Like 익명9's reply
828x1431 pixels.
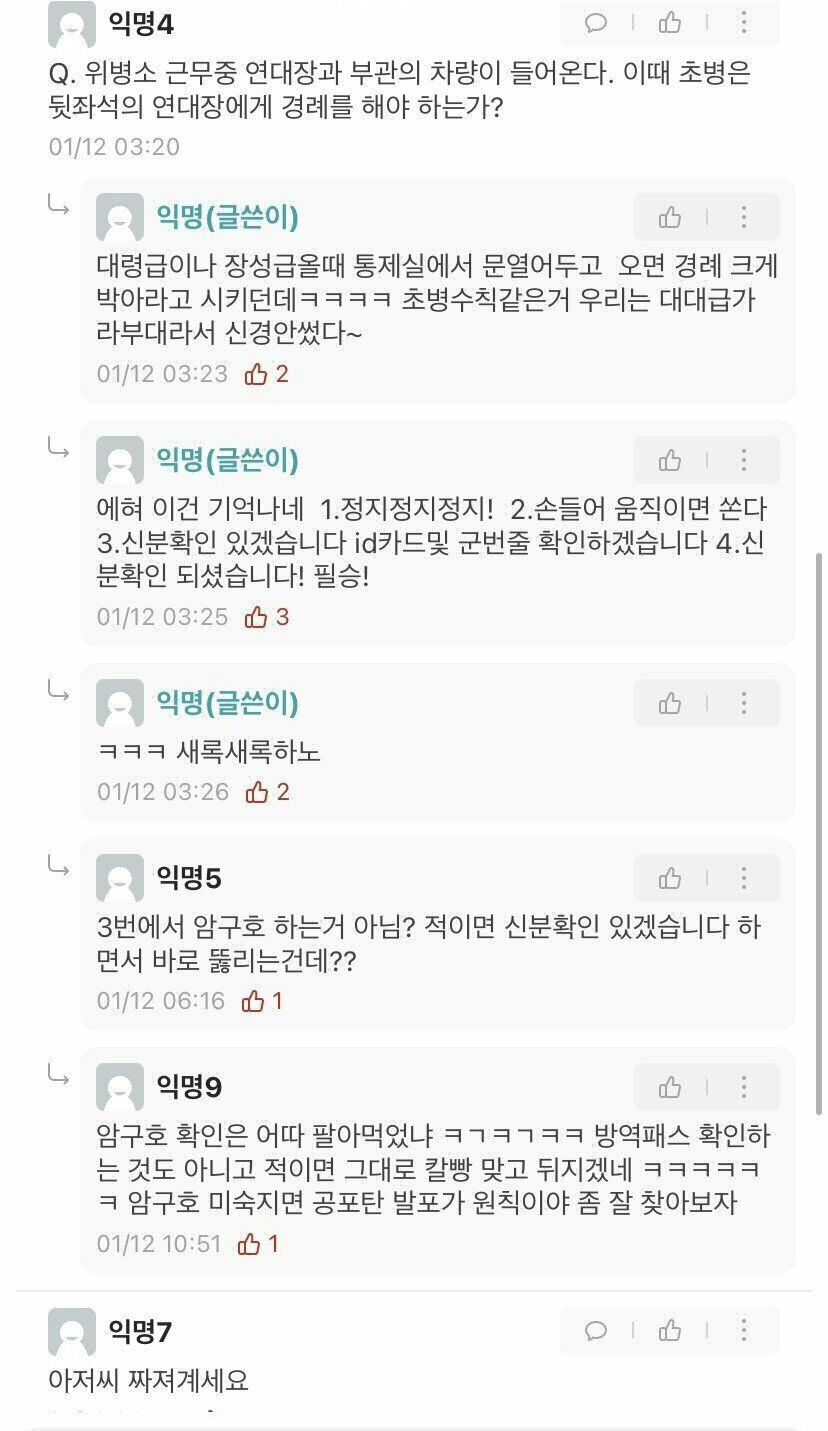pos(670,1087)
